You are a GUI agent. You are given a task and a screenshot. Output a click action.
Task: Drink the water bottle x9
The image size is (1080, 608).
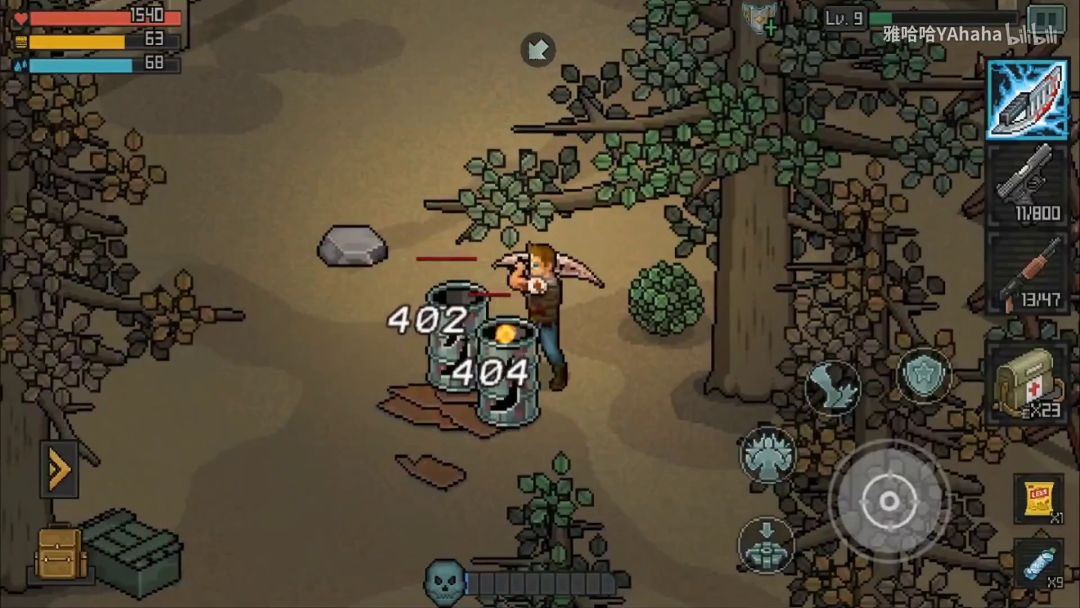pos(1038,562)
